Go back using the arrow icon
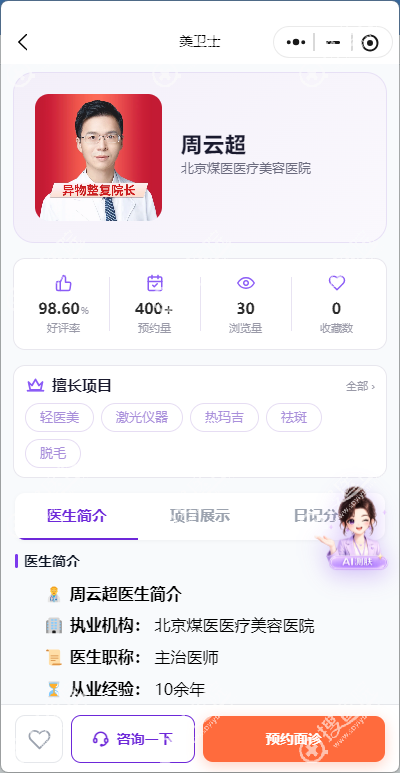This screenshot has height=773, width=400. [x=23, y=42]
